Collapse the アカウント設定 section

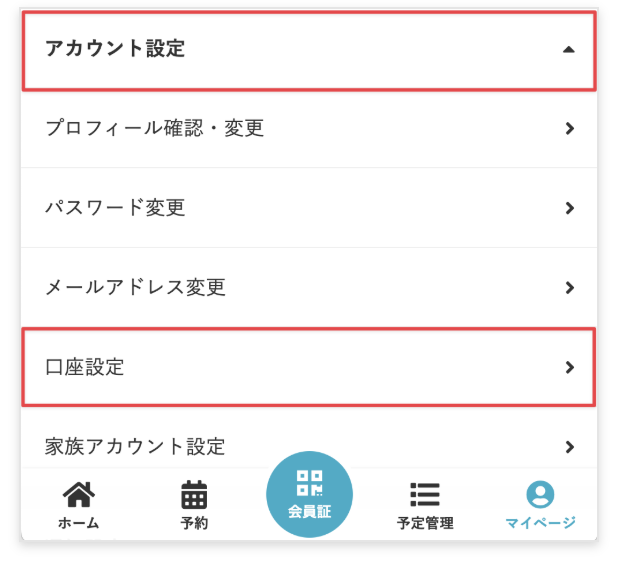click(308, 50)
